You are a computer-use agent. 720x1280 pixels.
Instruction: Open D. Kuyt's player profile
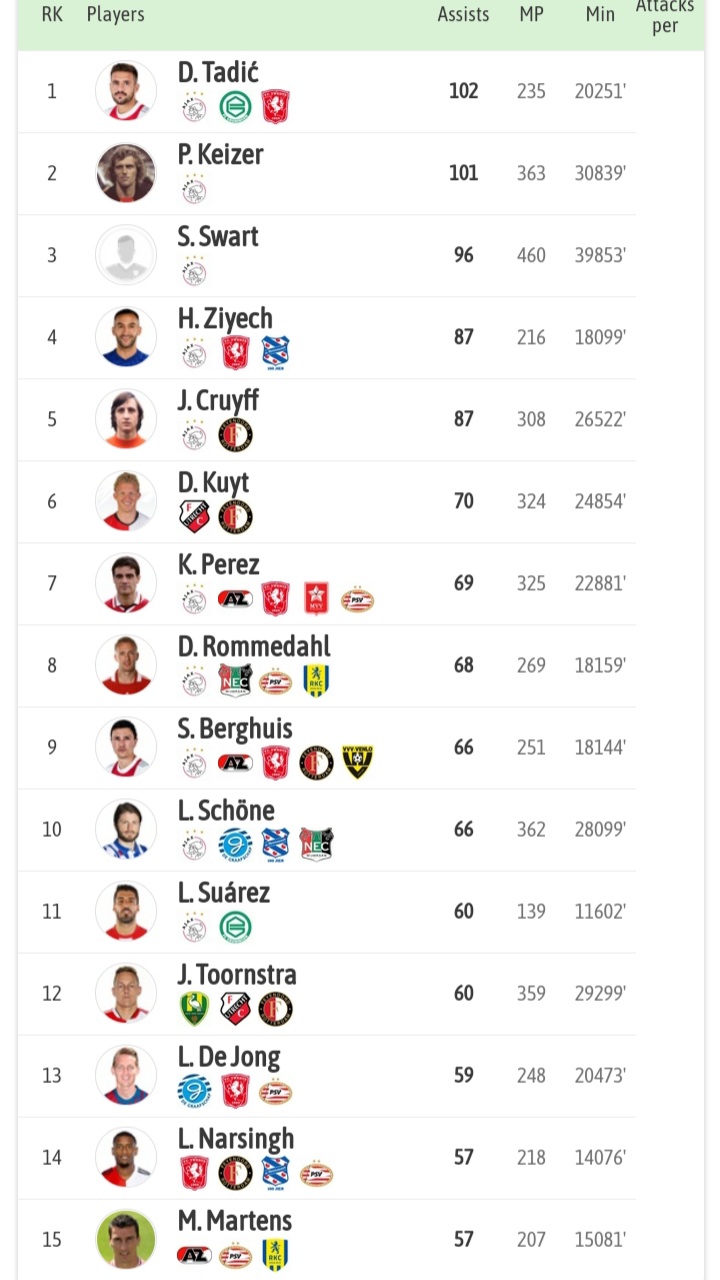[x=213, y=482]
